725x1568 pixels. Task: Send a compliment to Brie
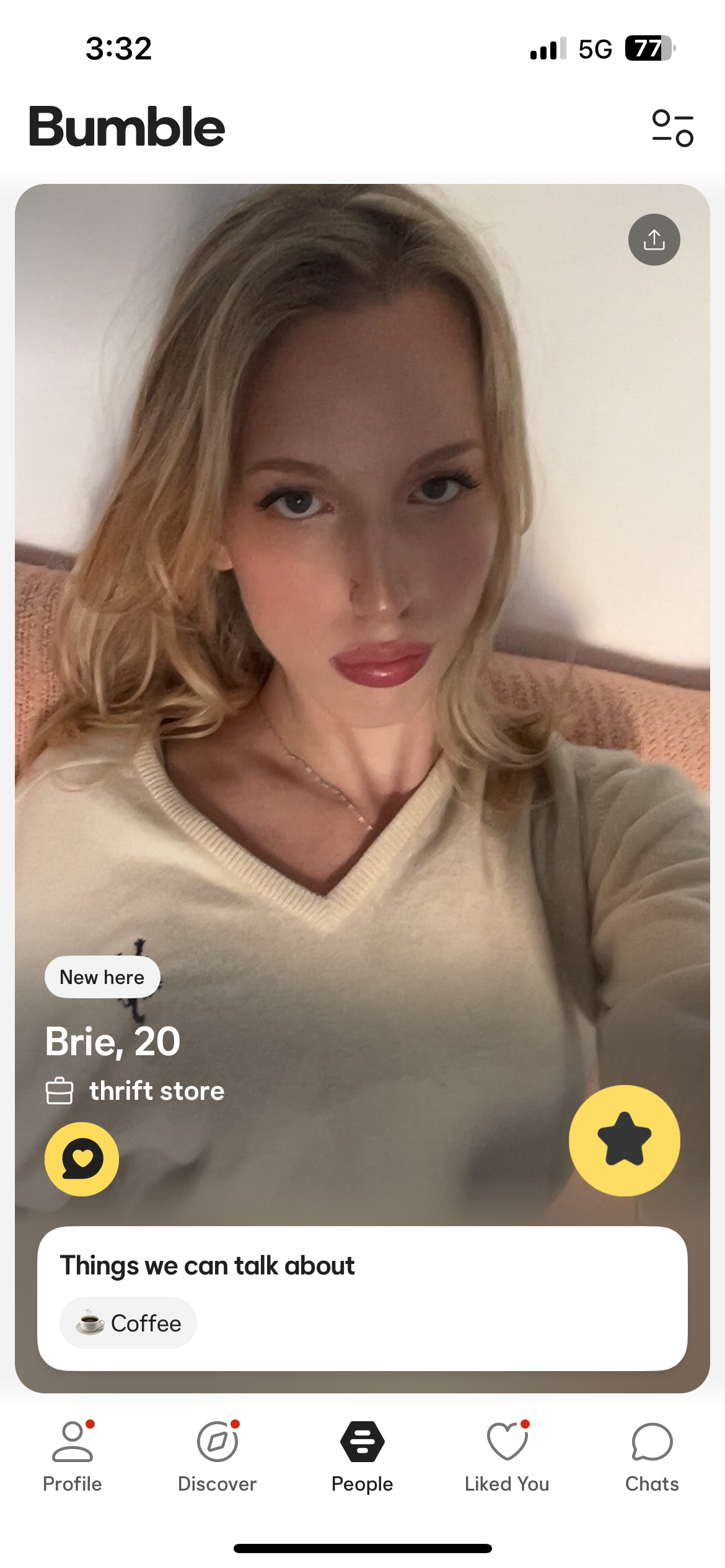[x=82, y=1159]
